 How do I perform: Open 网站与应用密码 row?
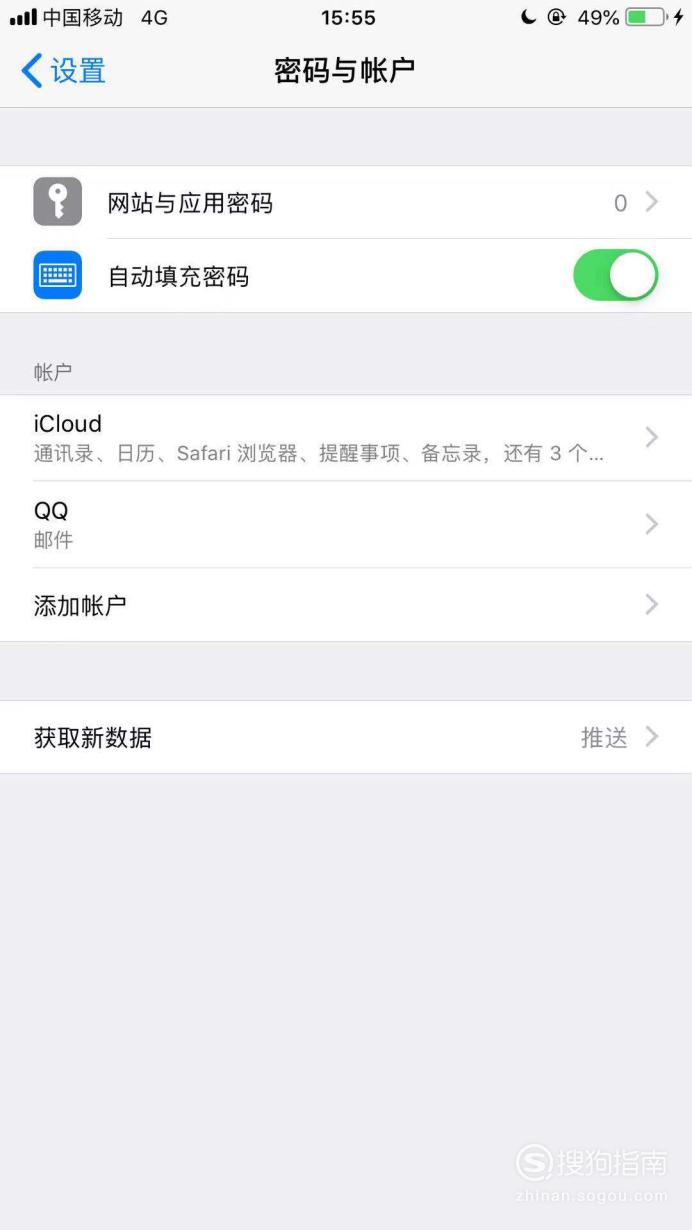pyautogui.click(x=346, y=203)
